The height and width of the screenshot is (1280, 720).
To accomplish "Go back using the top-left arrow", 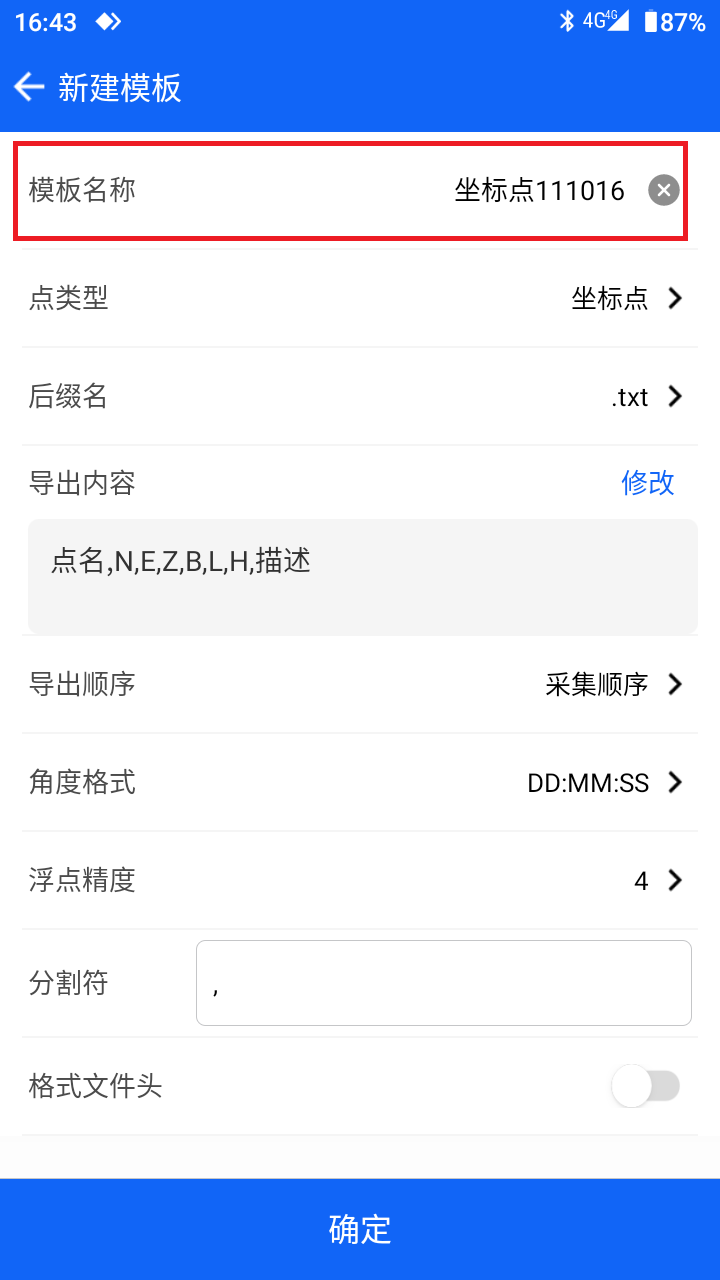I will click(29, 88).
